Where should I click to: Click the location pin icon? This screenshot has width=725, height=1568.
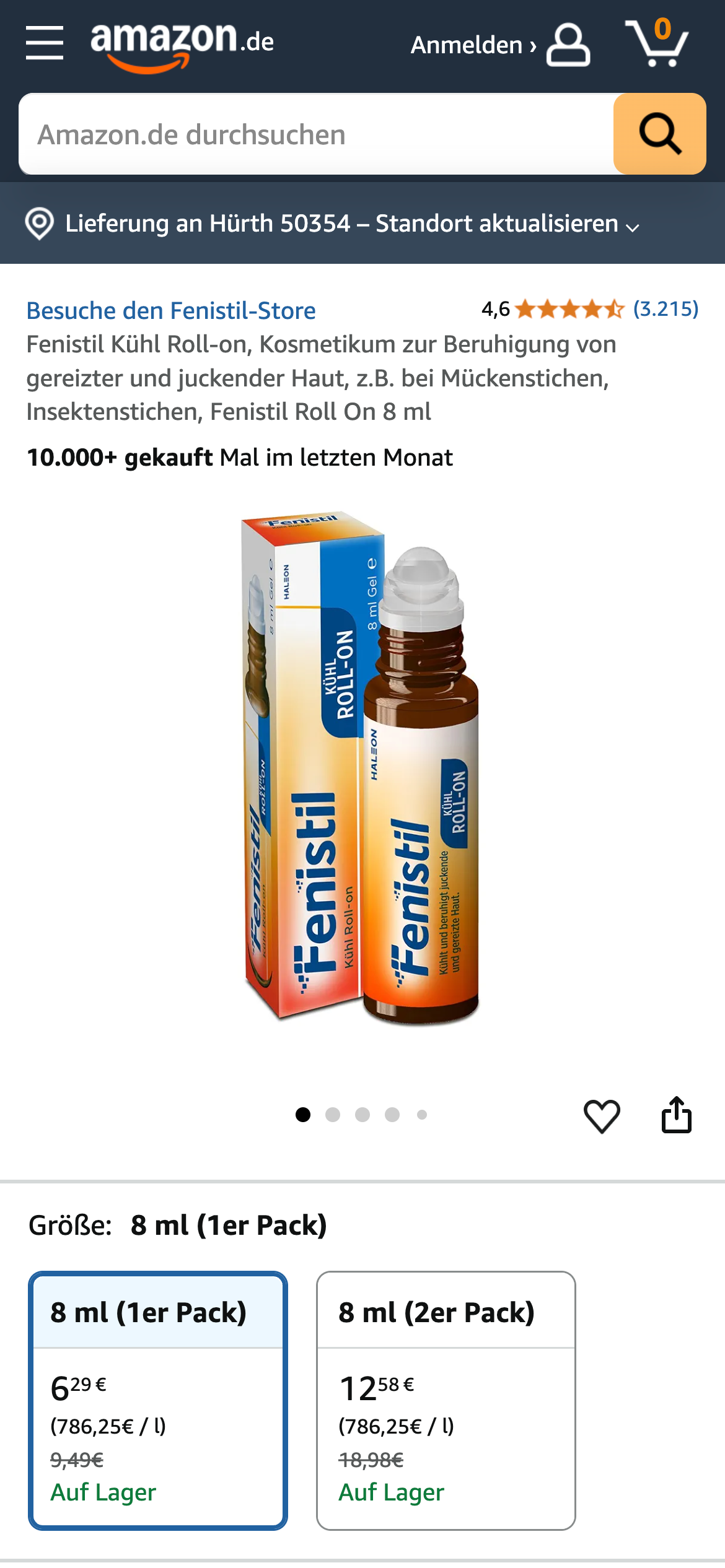40,225
